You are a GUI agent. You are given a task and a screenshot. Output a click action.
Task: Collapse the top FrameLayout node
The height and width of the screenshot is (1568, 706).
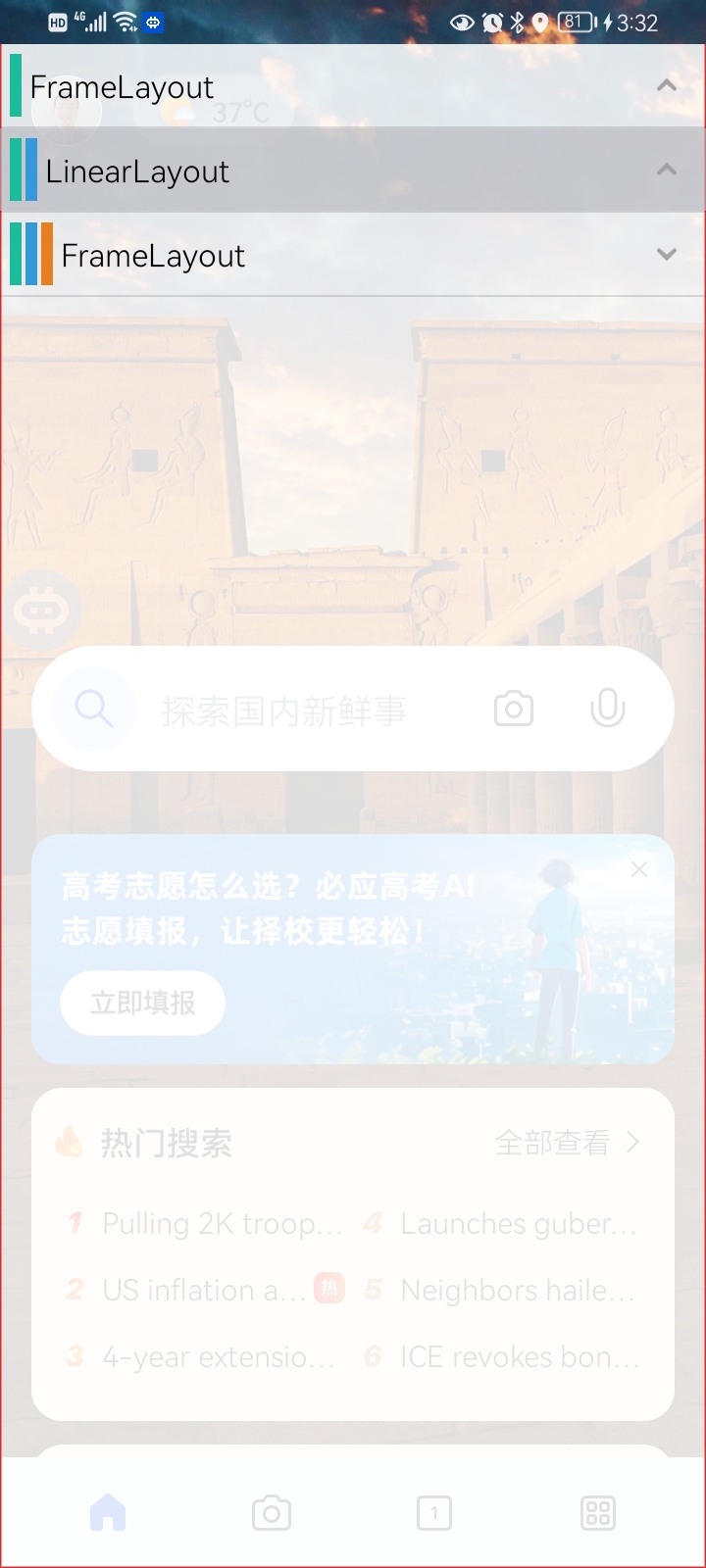[666, 85]
